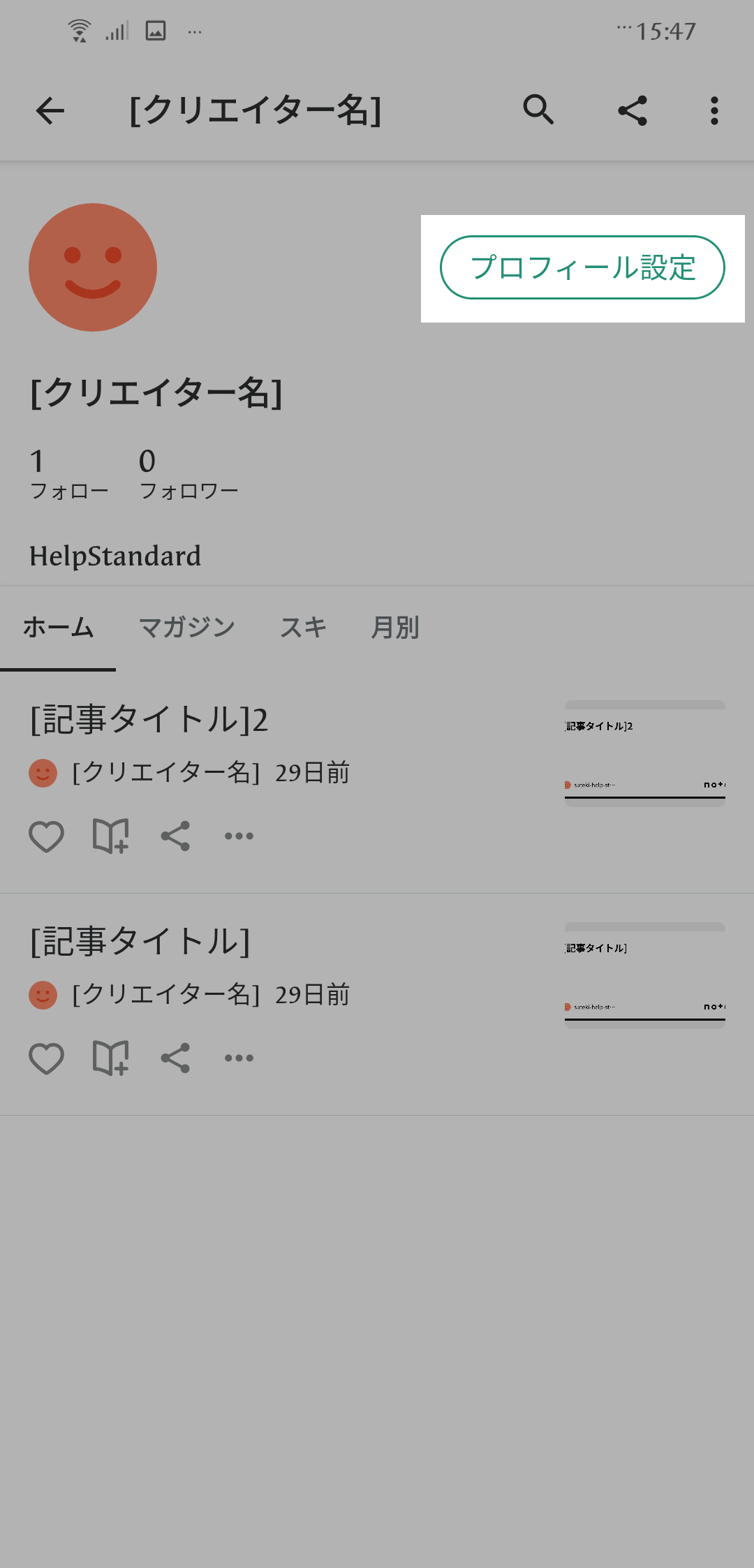This screenshot has height=1568, width=754.
Task: Share the last article [記事タイトル]
Action: (x=175, y=1058)
